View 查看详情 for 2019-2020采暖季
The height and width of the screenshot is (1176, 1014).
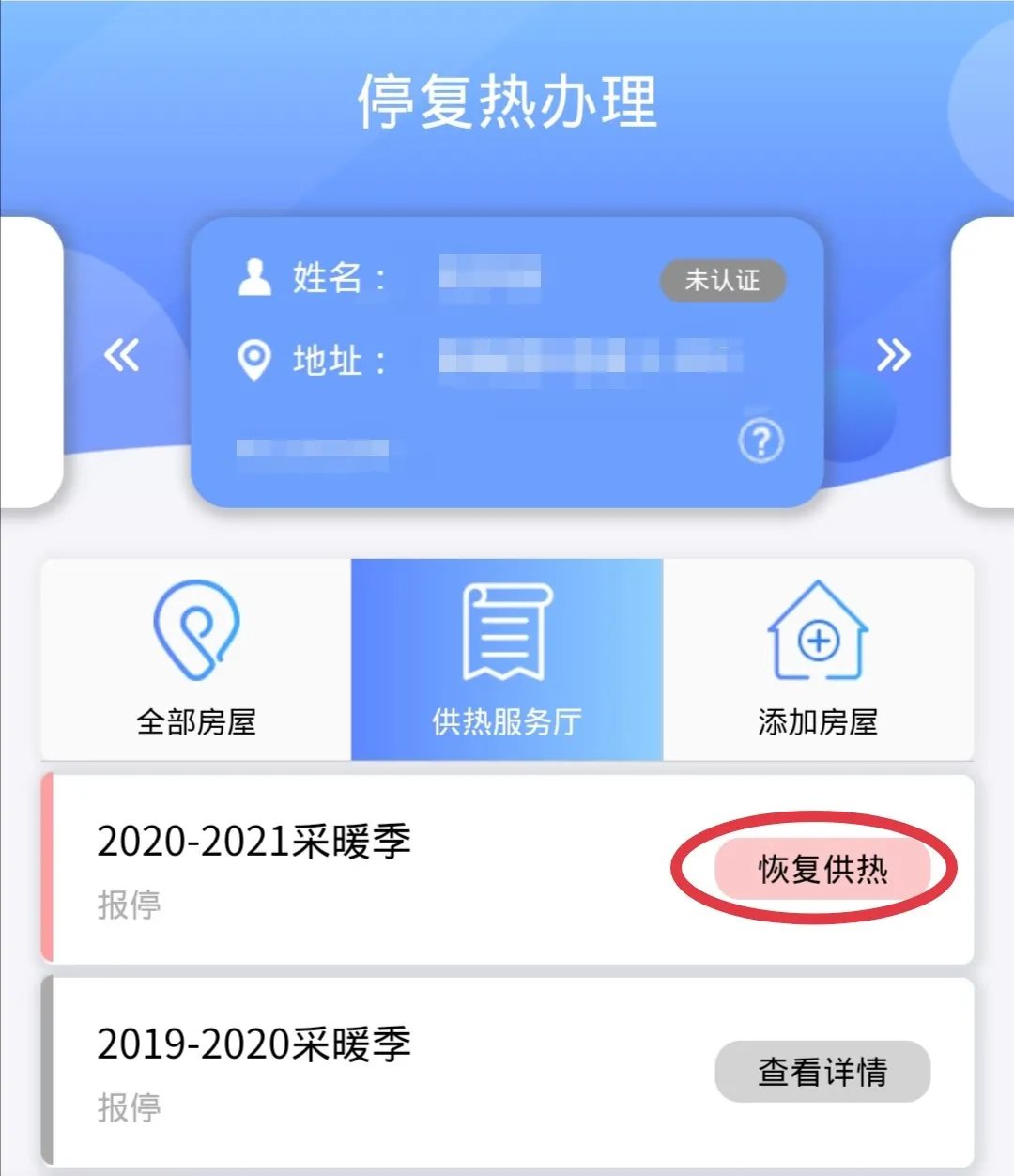pyautogui.click(x=822, y=1072)
